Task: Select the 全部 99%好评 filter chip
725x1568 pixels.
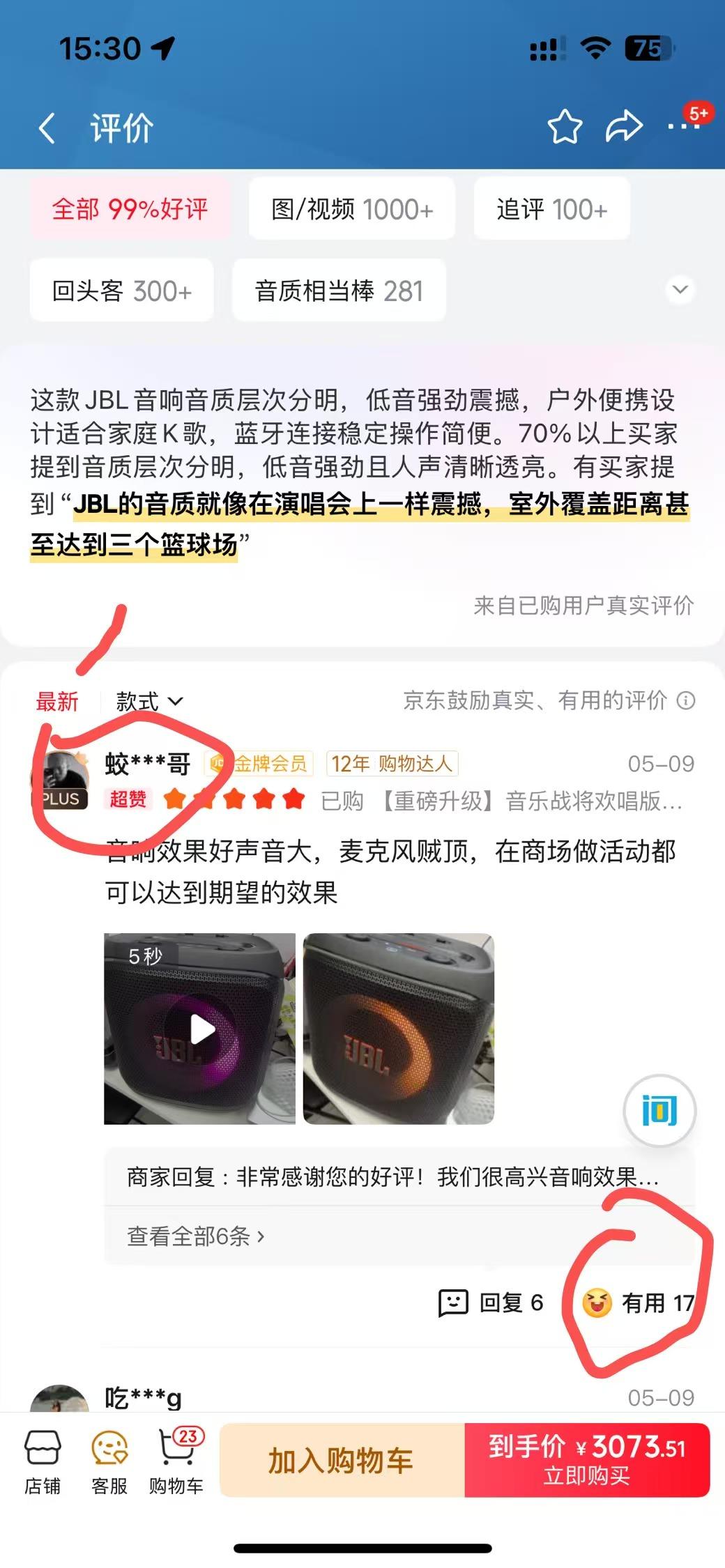Action: click(x=130, y=209)
